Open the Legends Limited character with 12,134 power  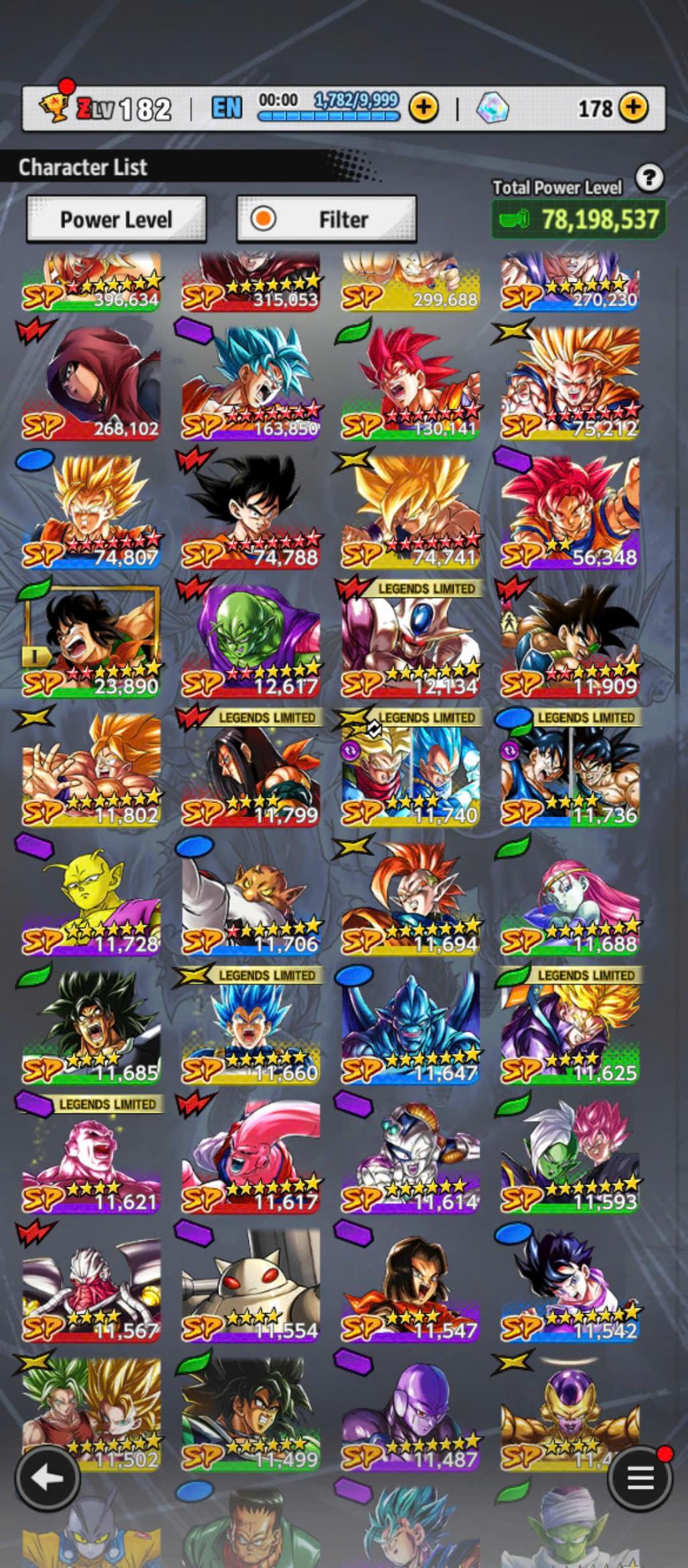point(410,639)
